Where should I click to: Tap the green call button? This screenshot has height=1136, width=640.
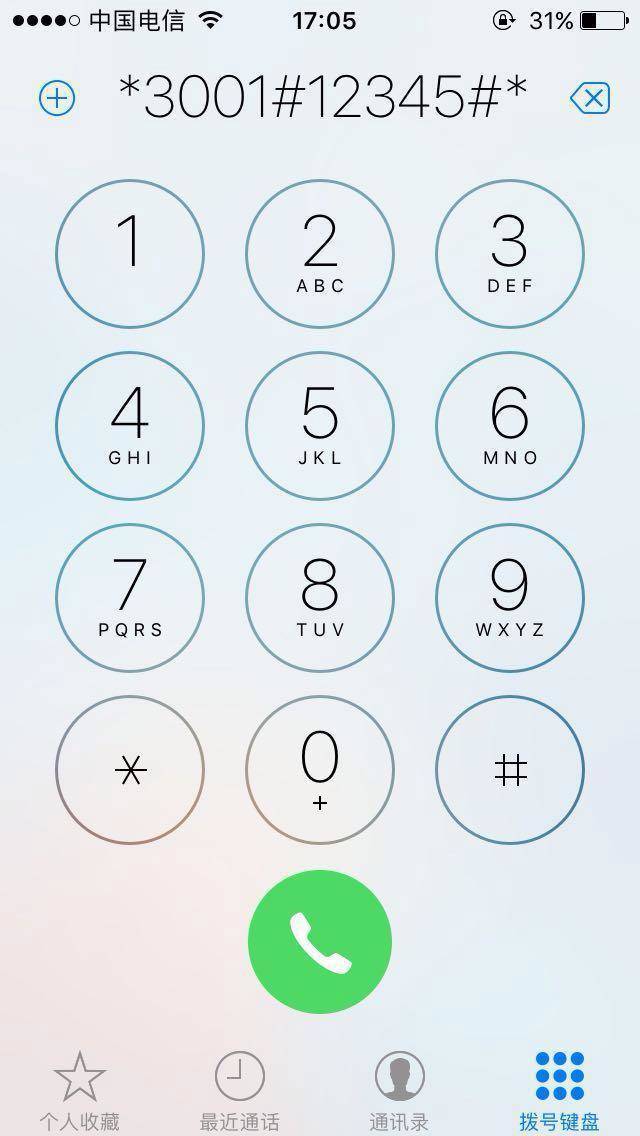320,942
